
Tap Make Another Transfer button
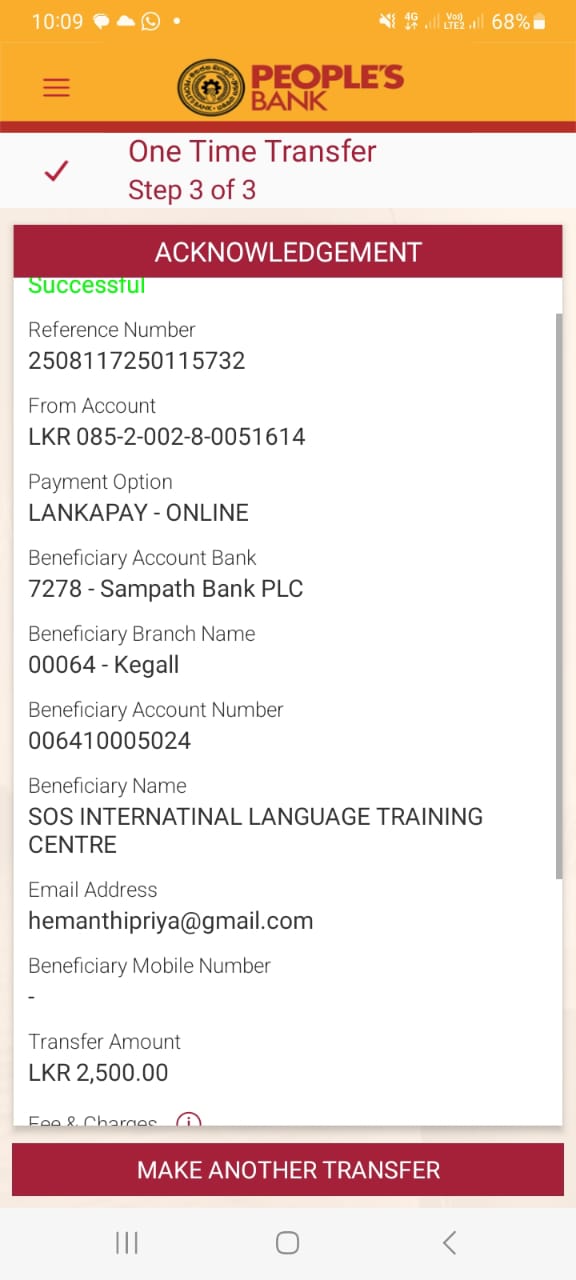tap(288, 1170)
